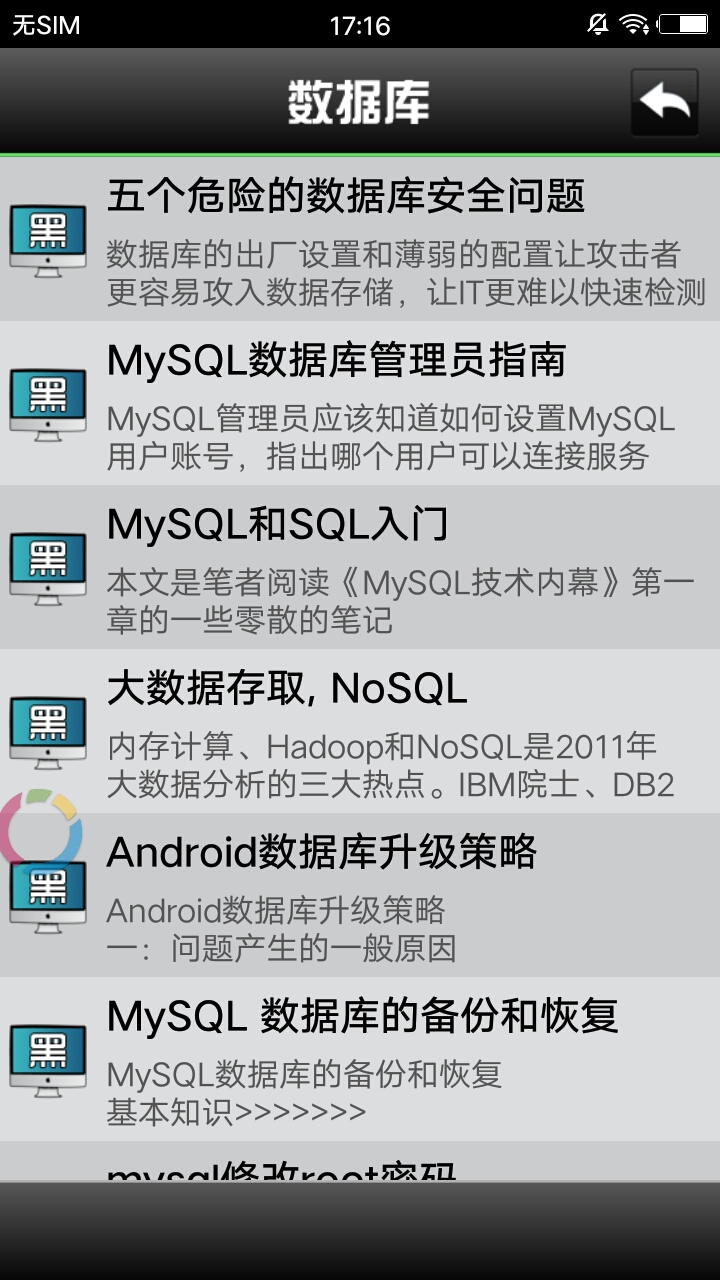This screenshot has width=720, height=1280.
Task: Go back using the top-right arrow button
Action: click(x=664, y=102)
